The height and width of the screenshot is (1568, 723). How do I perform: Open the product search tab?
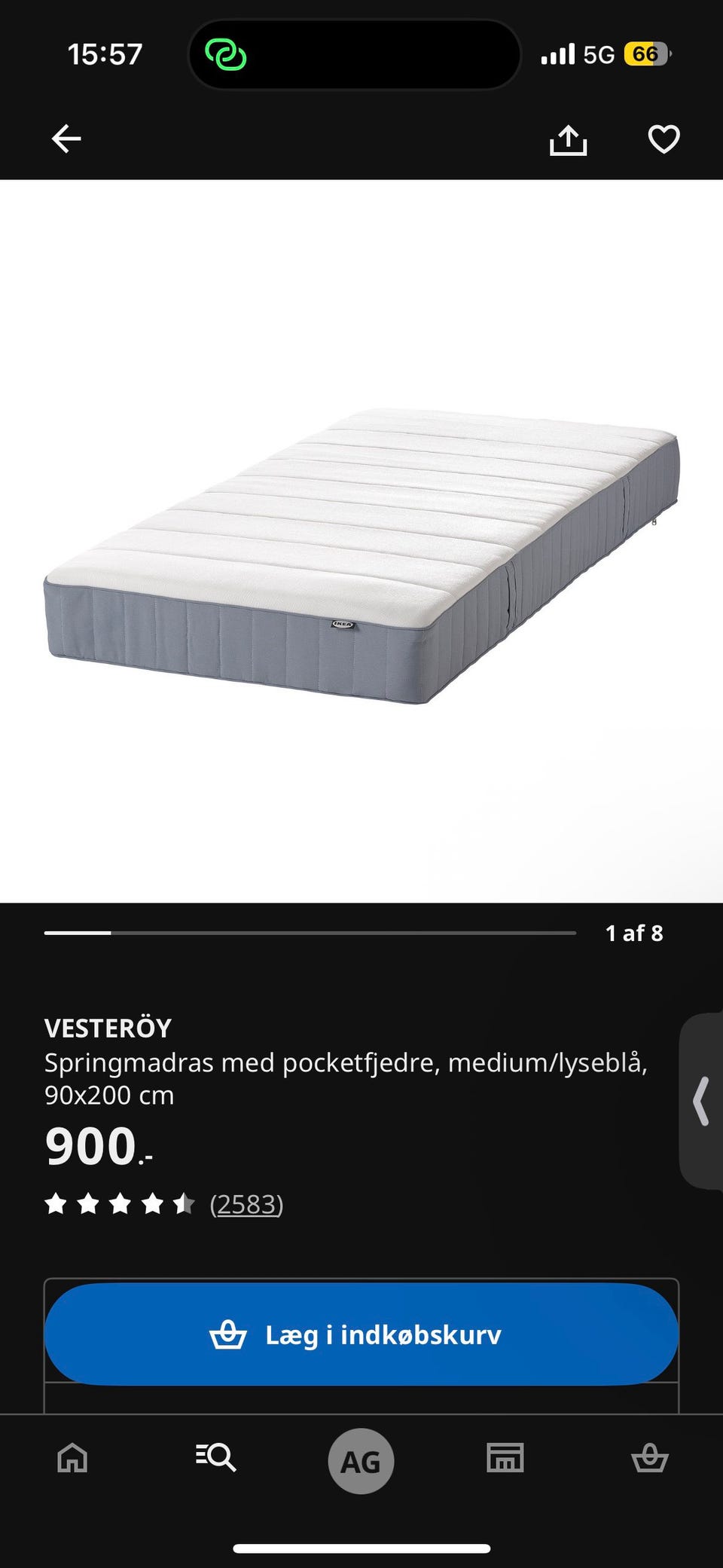pyautogui.click(x=216, y=1458)
